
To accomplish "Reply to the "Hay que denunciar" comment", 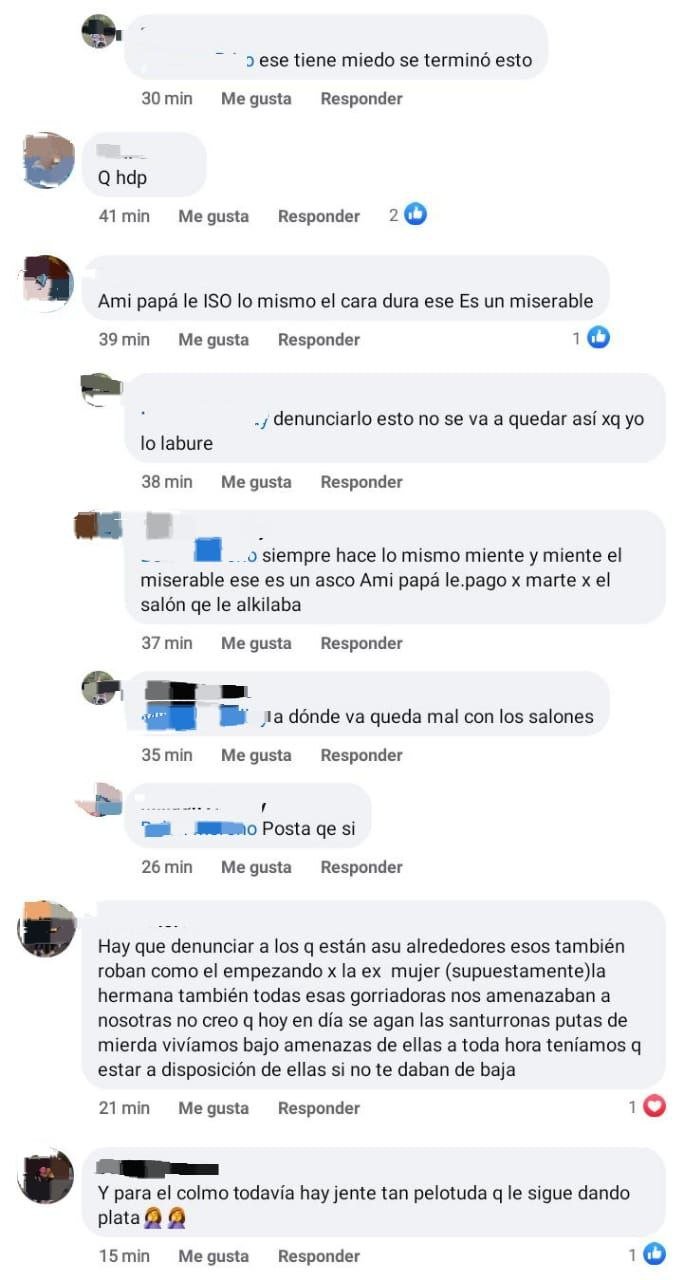I will point(318,1108).
